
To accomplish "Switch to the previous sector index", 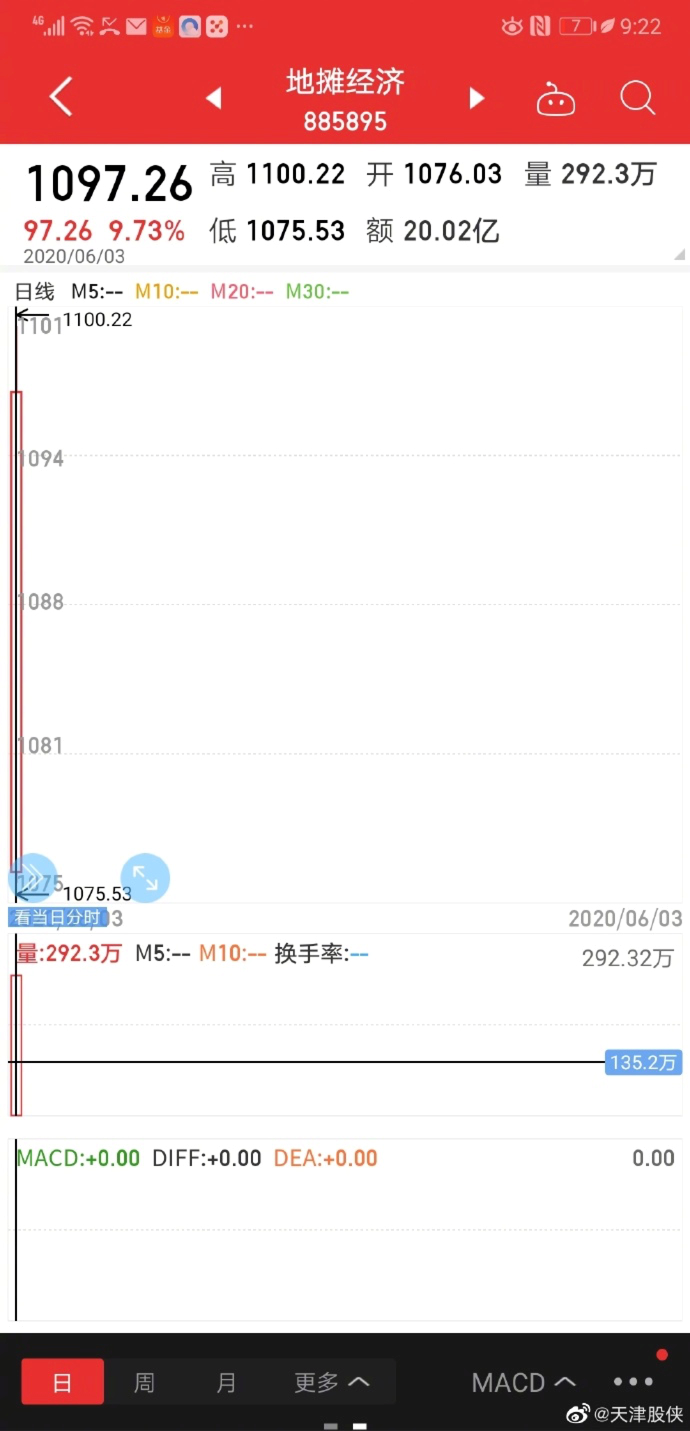I will point(213,98).
